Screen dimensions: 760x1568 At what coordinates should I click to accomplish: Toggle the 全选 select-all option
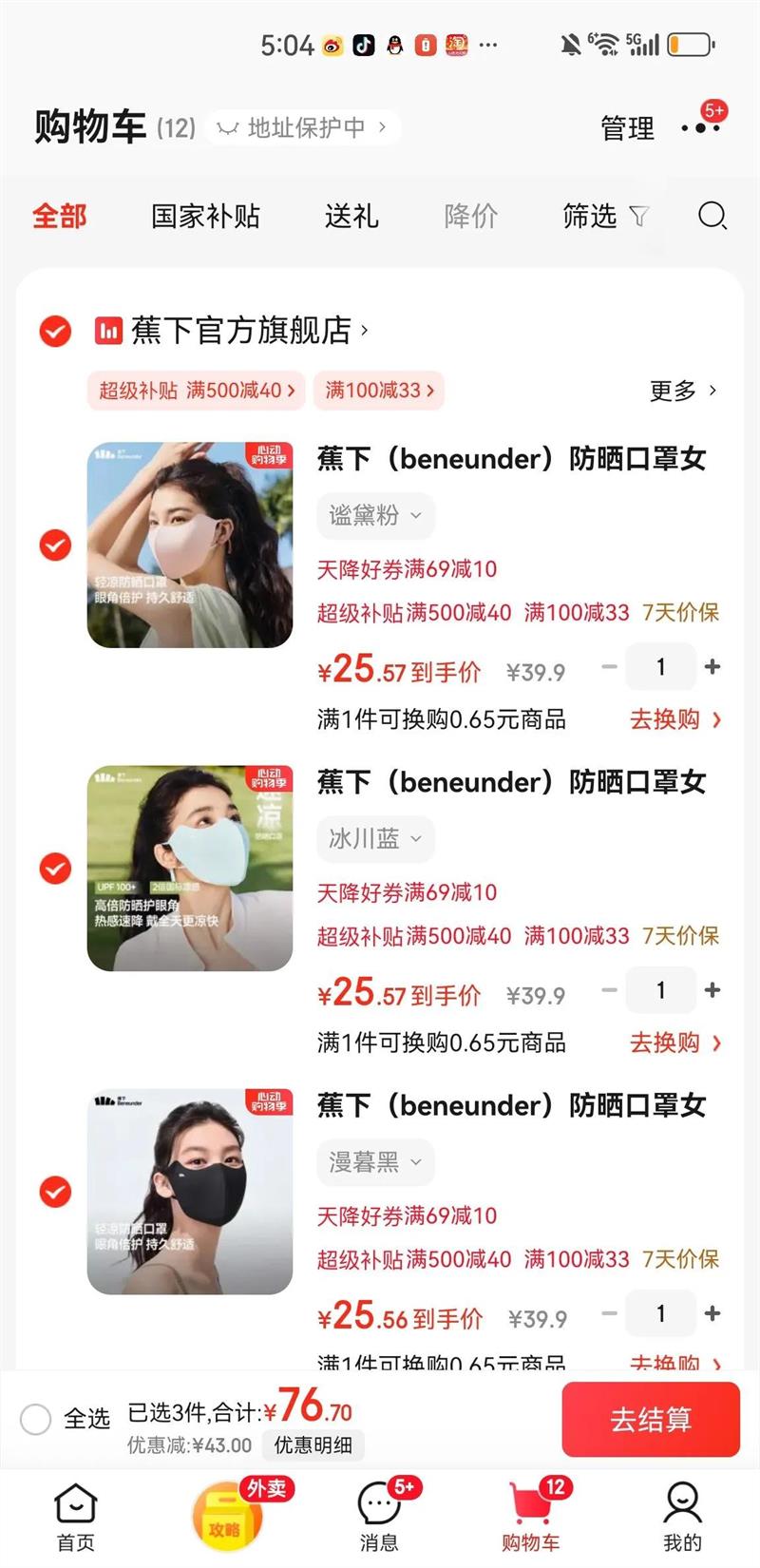tap(36, 1420)
